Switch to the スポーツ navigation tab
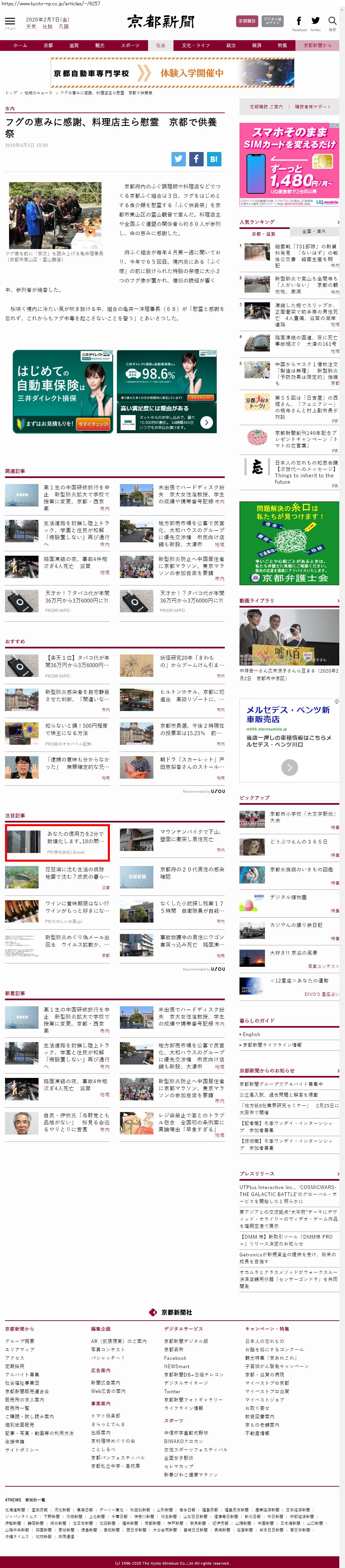The width and height of the screenshot is (345, 1568). click(130, 45)
